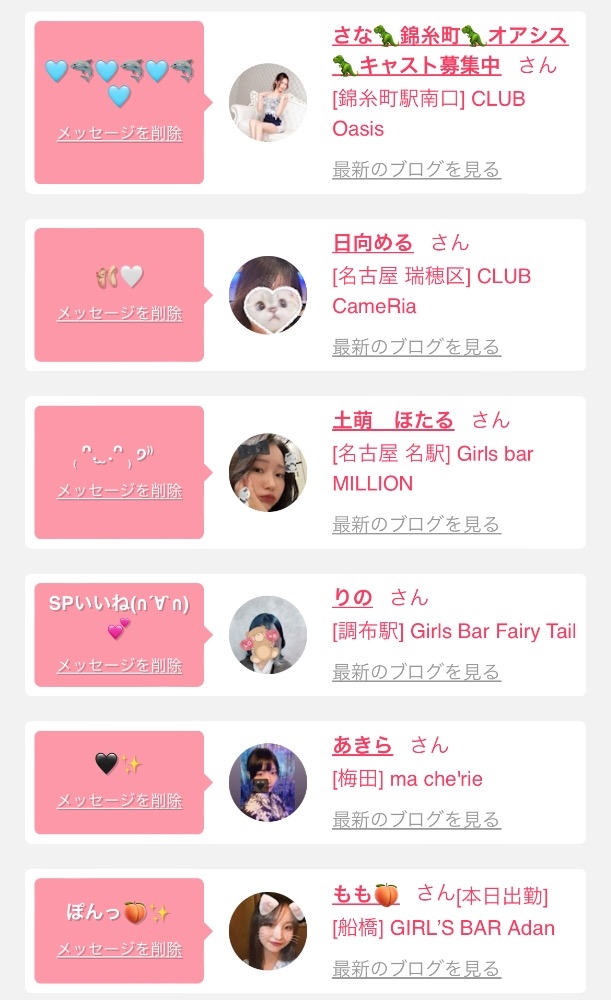Open りの profile link
611x1000 pixels.
point(352,598)
